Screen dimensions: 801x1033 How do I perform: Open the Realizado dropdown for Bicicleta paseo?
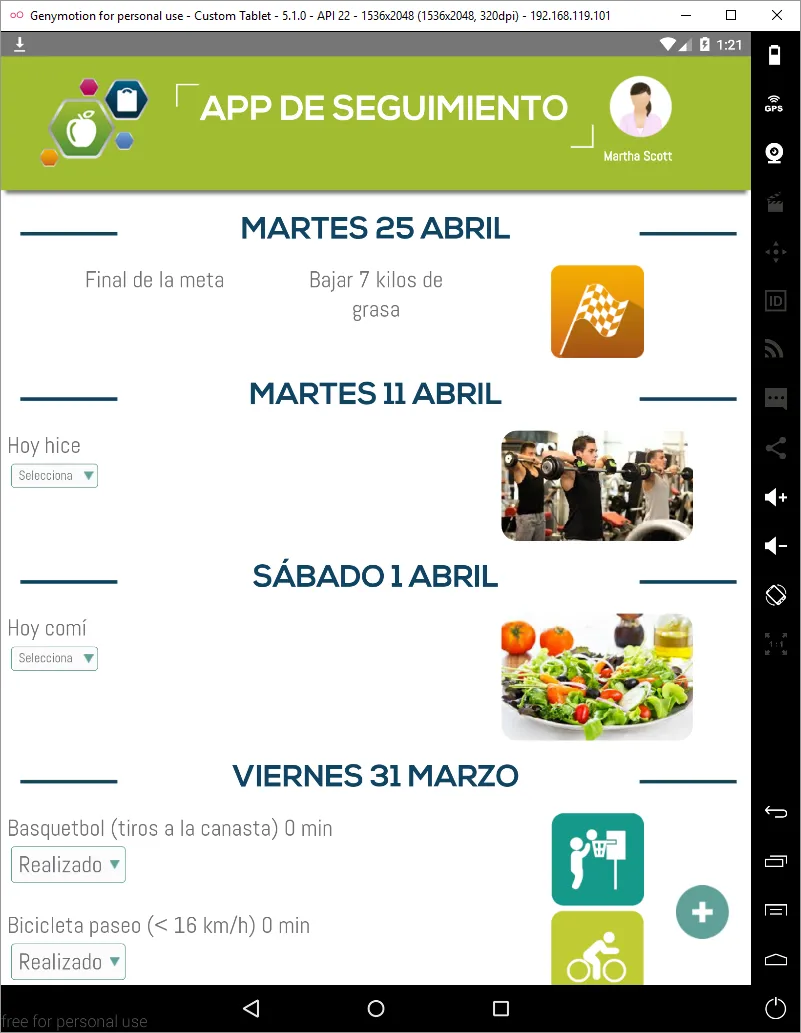pos(67,961)
